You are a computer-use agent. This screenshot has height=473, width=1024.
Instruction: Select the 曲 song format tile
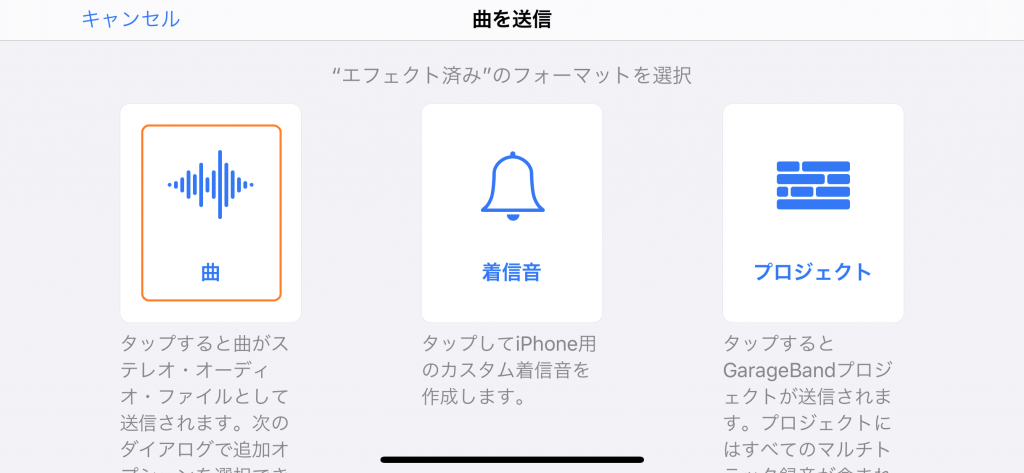(211, 213)
